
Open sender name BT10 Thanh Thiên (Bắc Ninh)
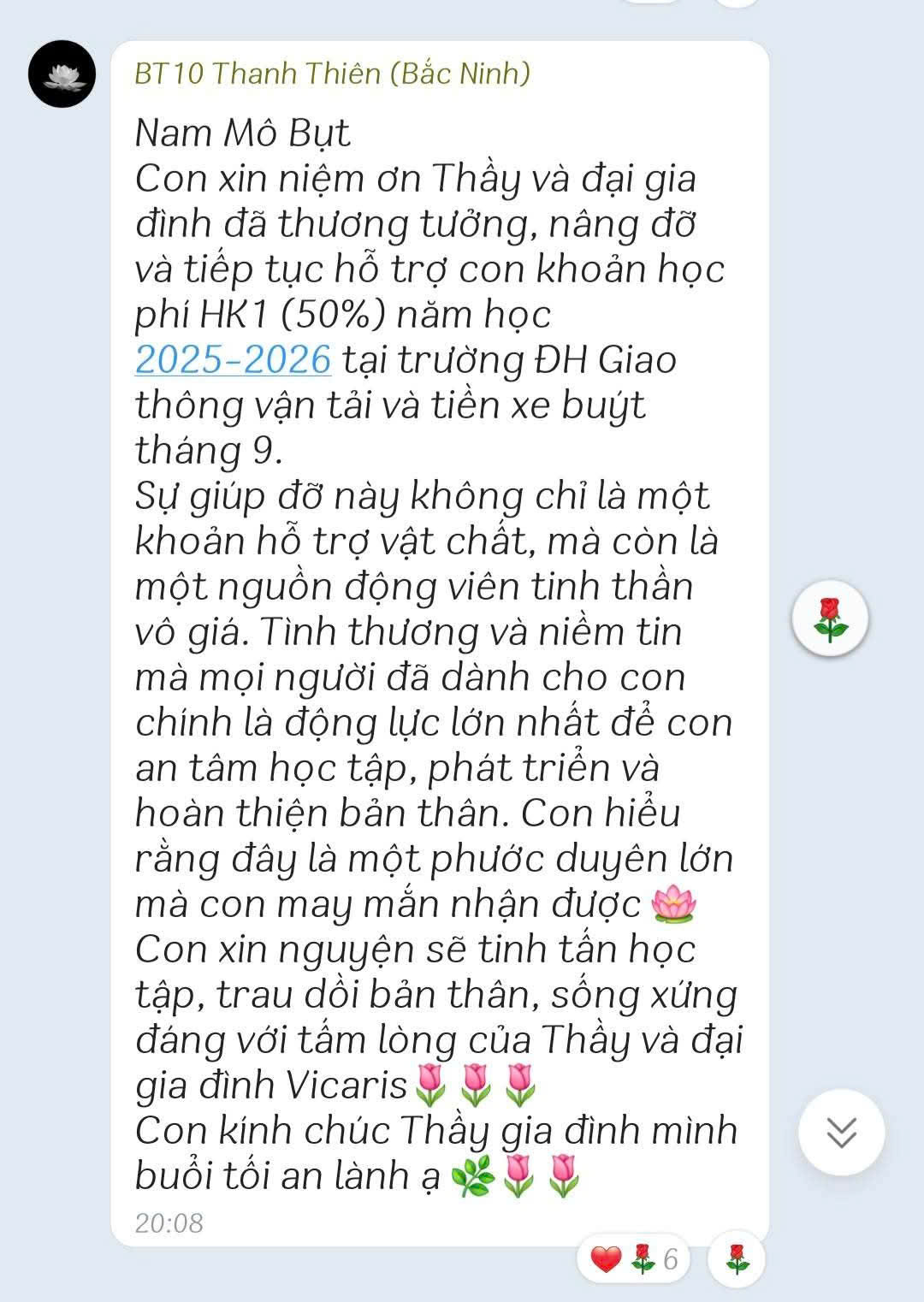click(x=332, y=74)
